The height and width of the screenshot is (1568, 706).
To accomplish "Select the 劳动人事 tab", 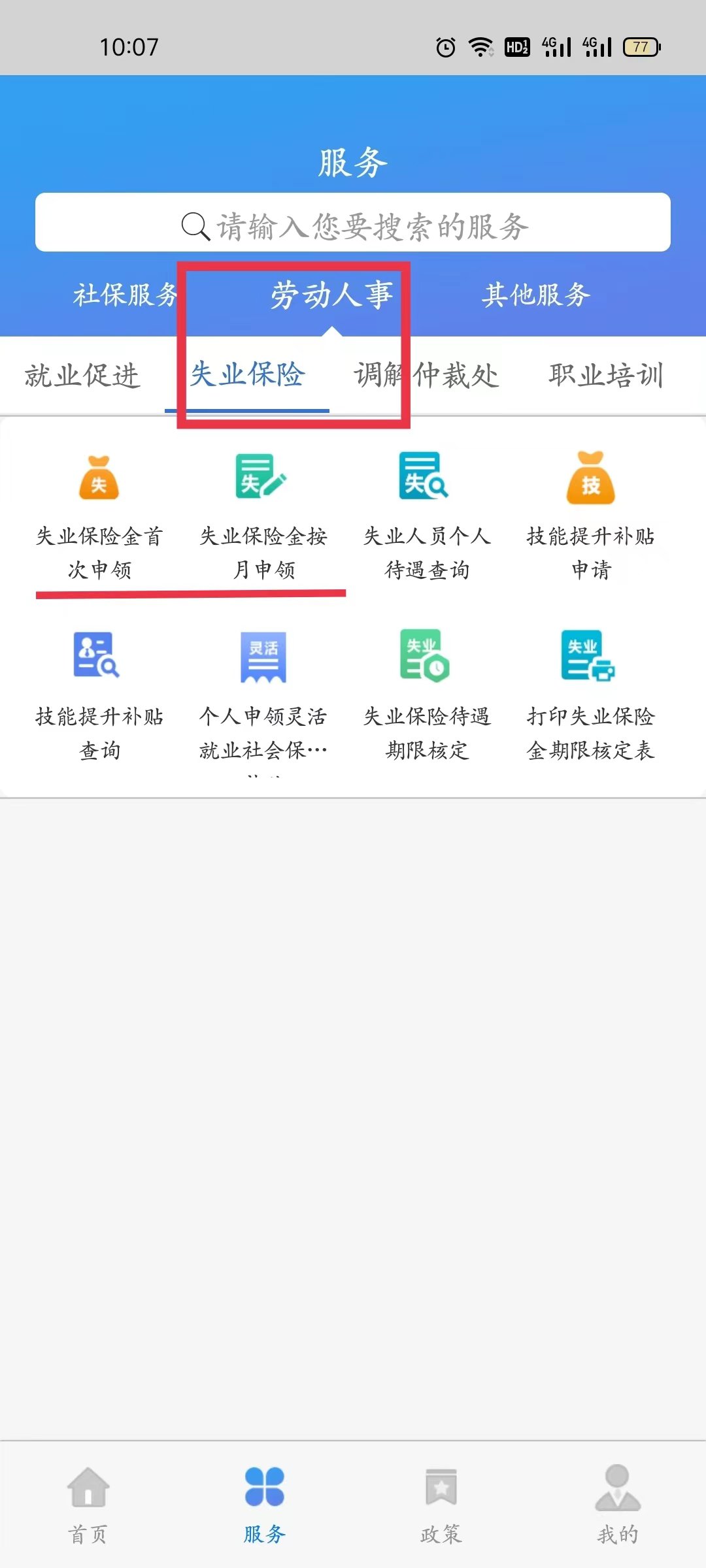I will [331, 295].
